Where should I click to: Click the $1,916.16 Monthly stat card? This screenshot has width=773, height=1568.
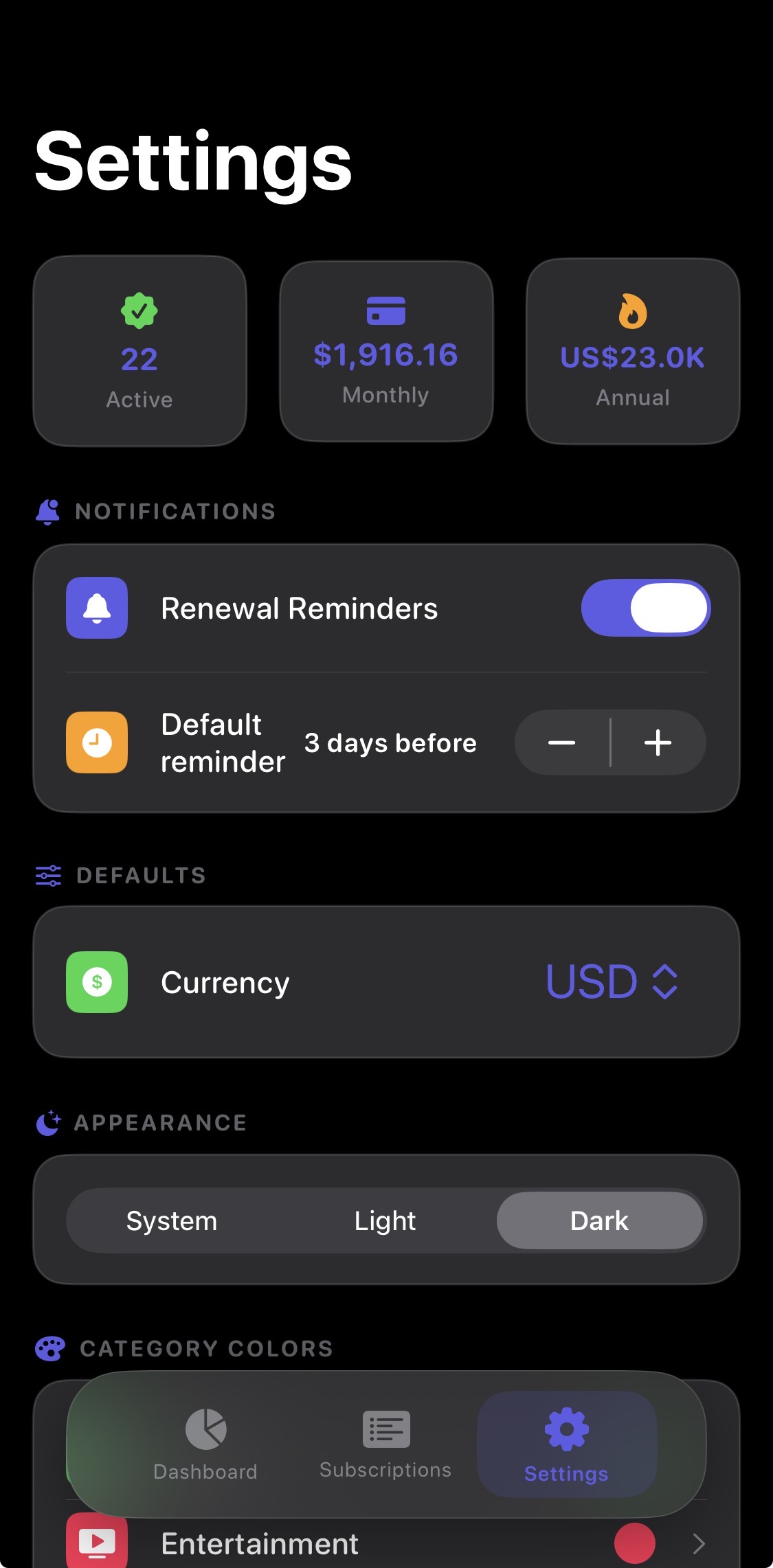pos(386,350)
